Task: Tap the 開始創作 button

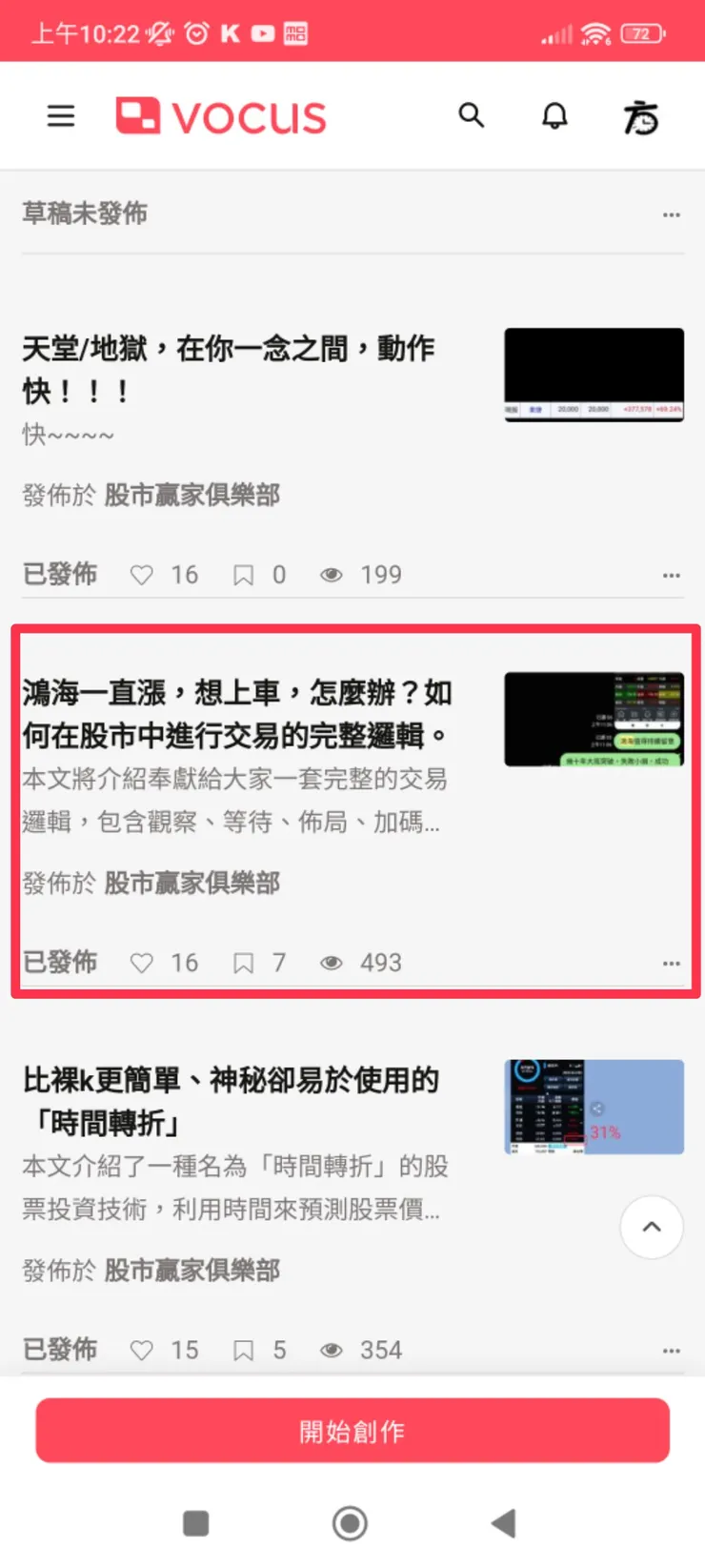Action: pos(352,1430)
